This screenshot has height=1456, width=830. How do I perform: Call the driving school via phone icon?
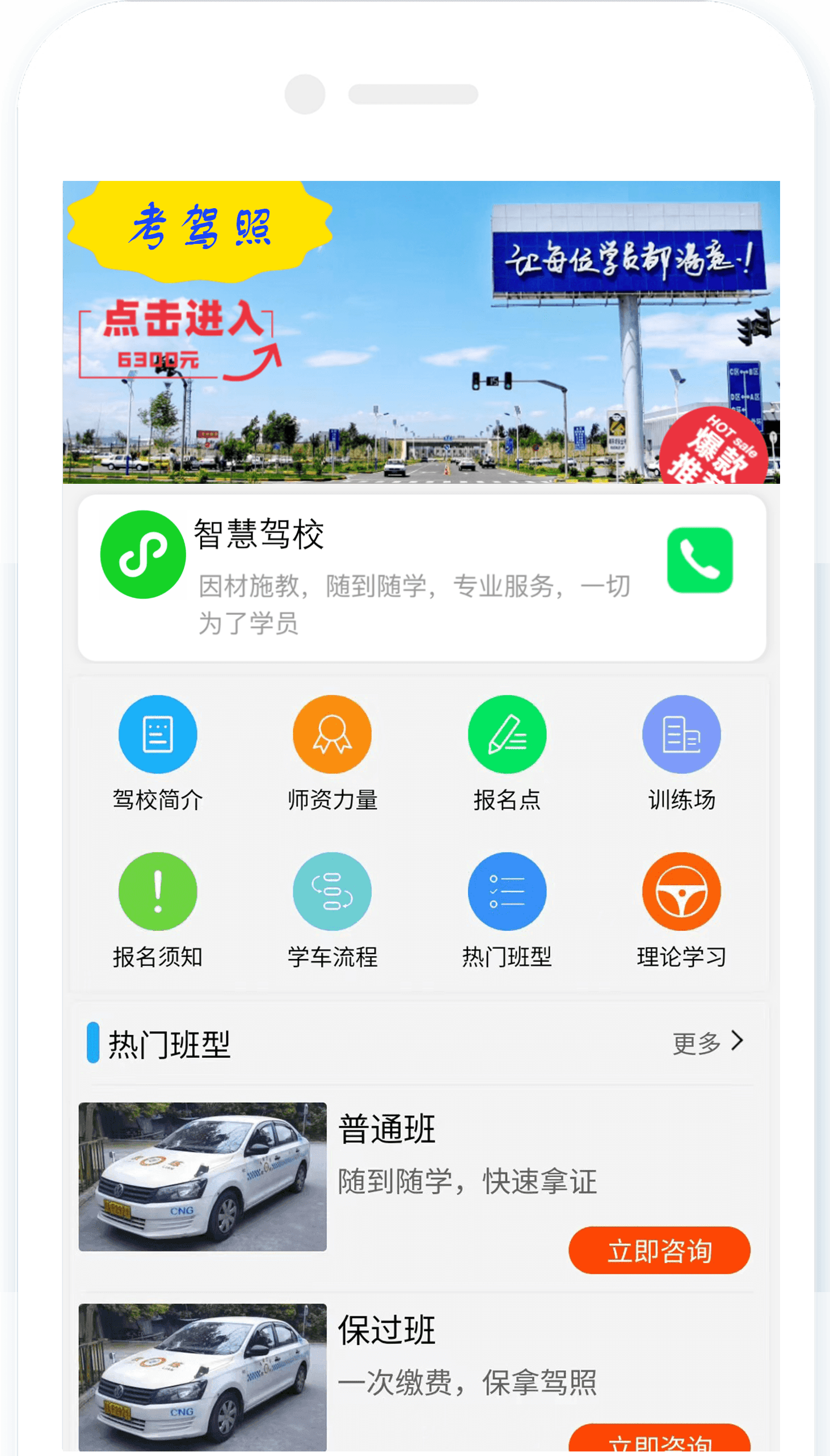click(700, 560)
